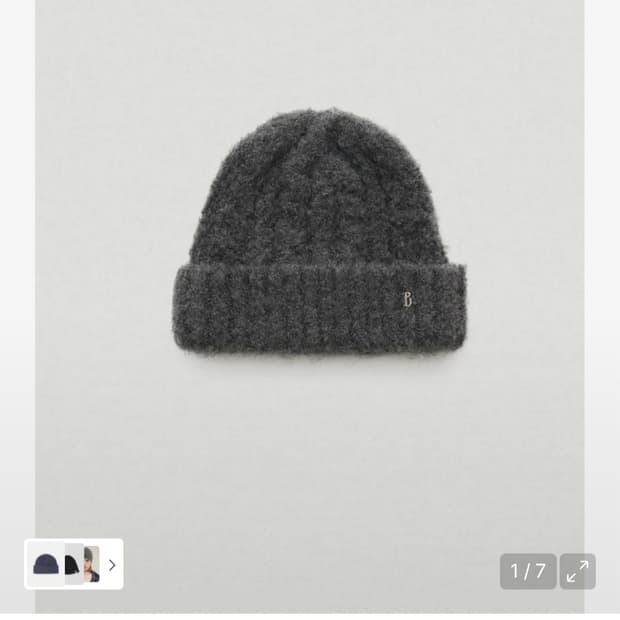The width and height of the screenshot is (620, 620).
Task: Expand the product image to fullscreen
Action: click(577, 571)
